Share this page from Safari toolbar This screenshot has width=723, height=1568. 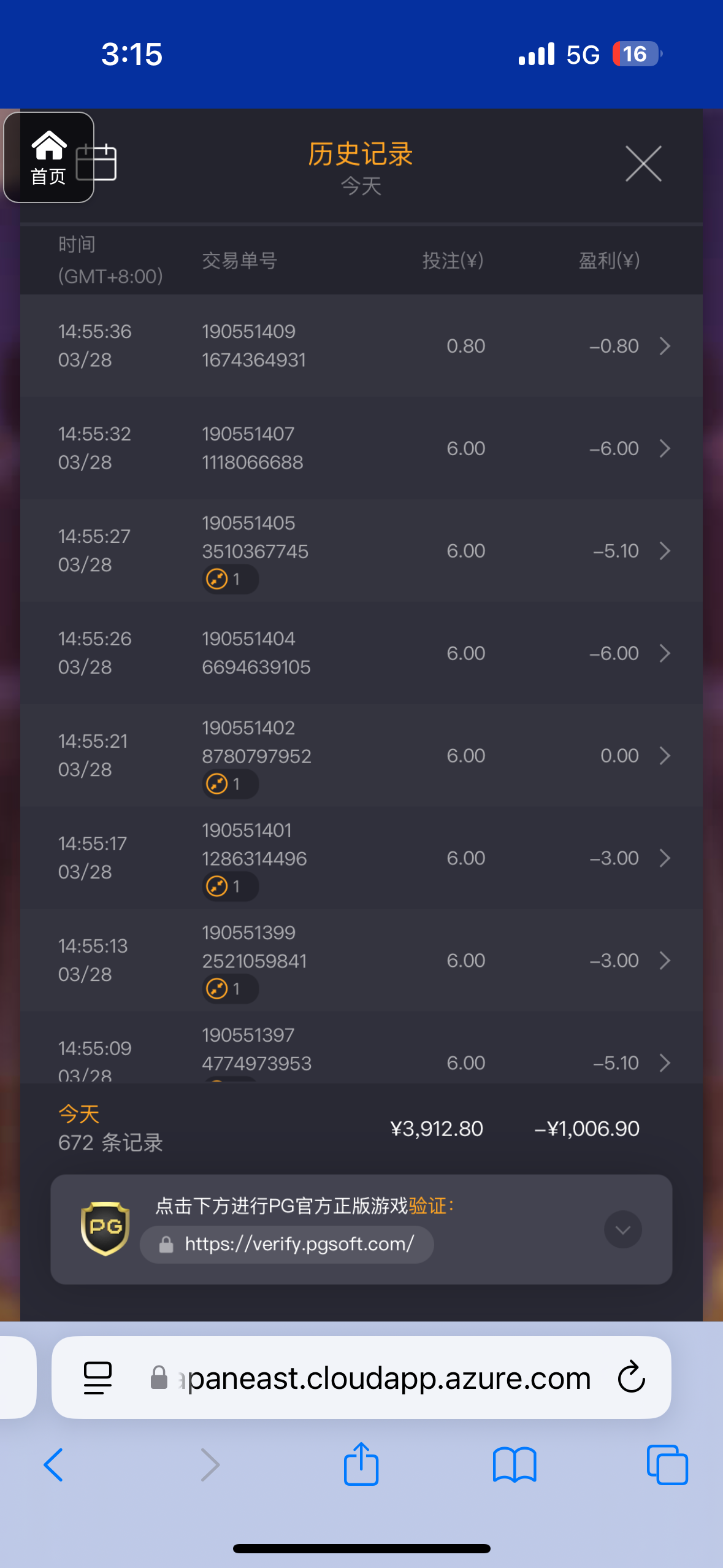(361, 1463)
